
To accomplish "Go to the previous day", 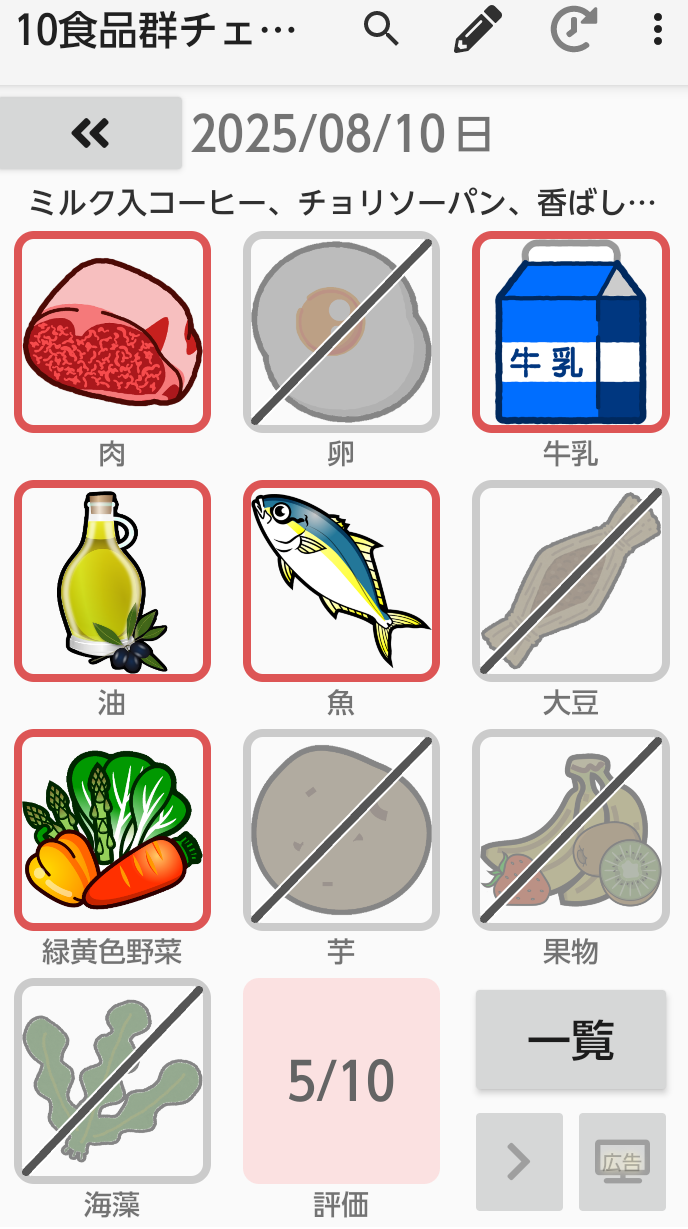I will (x=91, y=132).
